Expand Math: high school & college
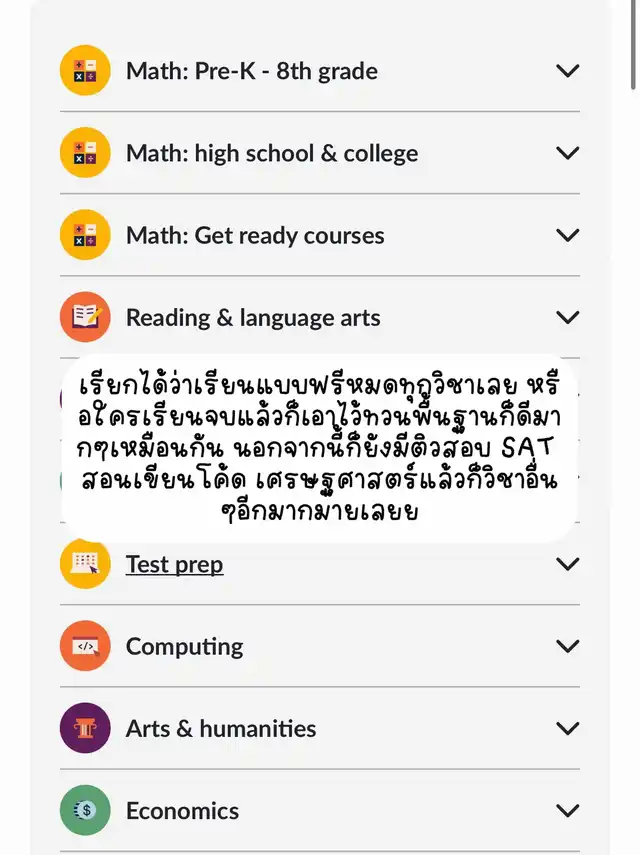Image resolution: width=640 pixels, height=855 pixels. pyautogui.click(x=567, y=153)
